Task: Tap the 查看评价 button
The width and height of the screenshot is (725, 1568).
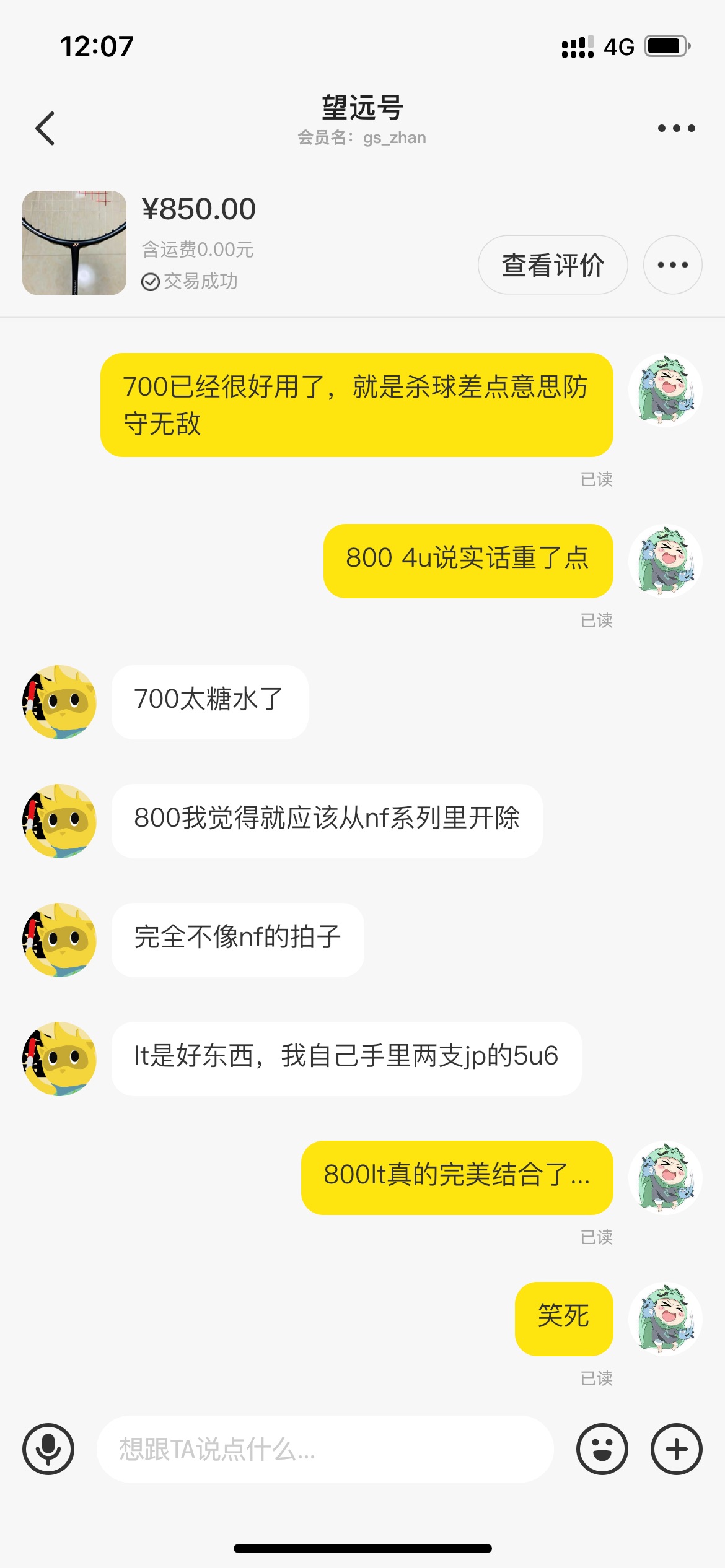Action: pyautogui.click(x=553, y=265)
